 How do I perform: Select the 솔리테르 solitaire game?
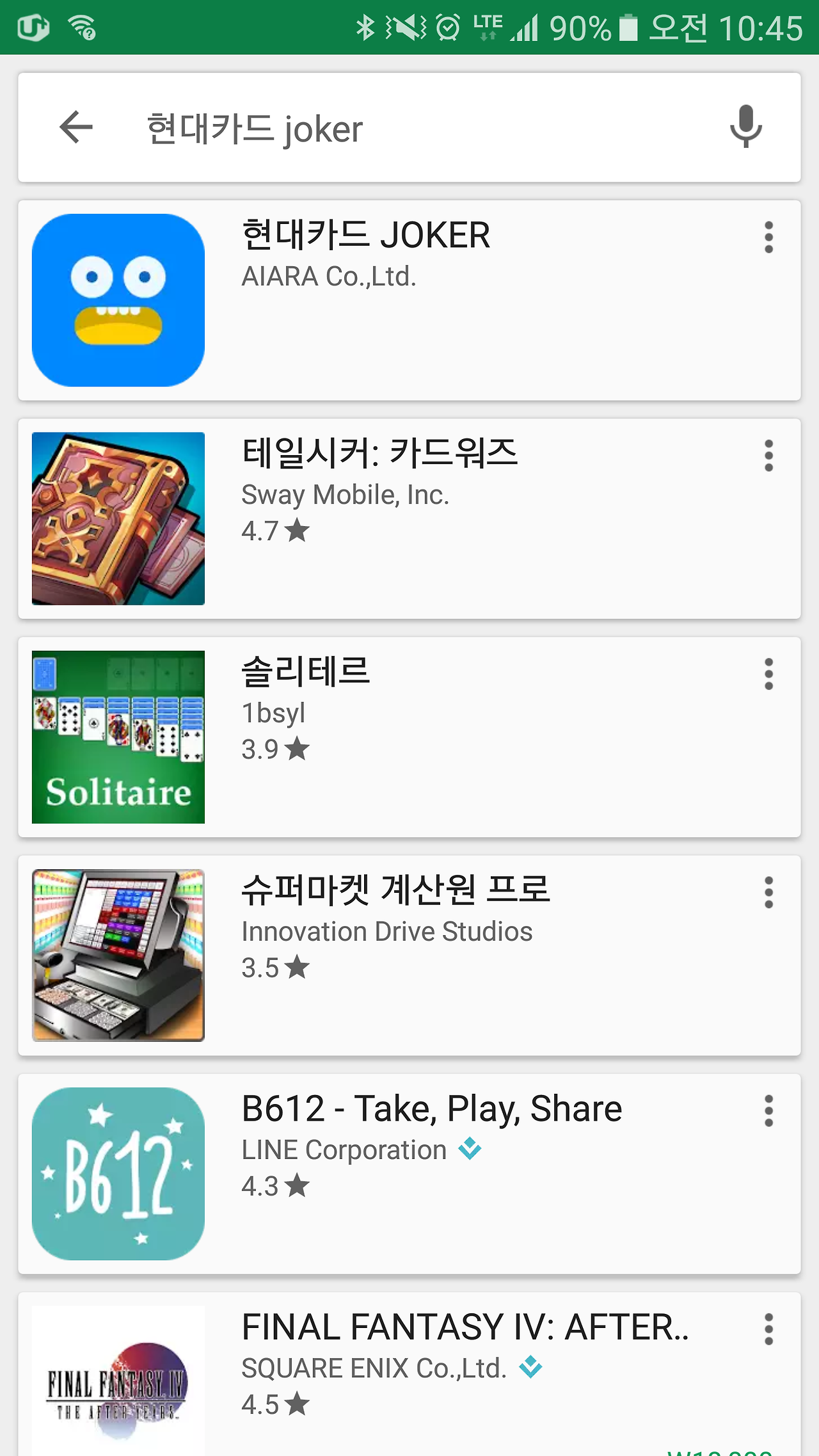click(306, 672)
